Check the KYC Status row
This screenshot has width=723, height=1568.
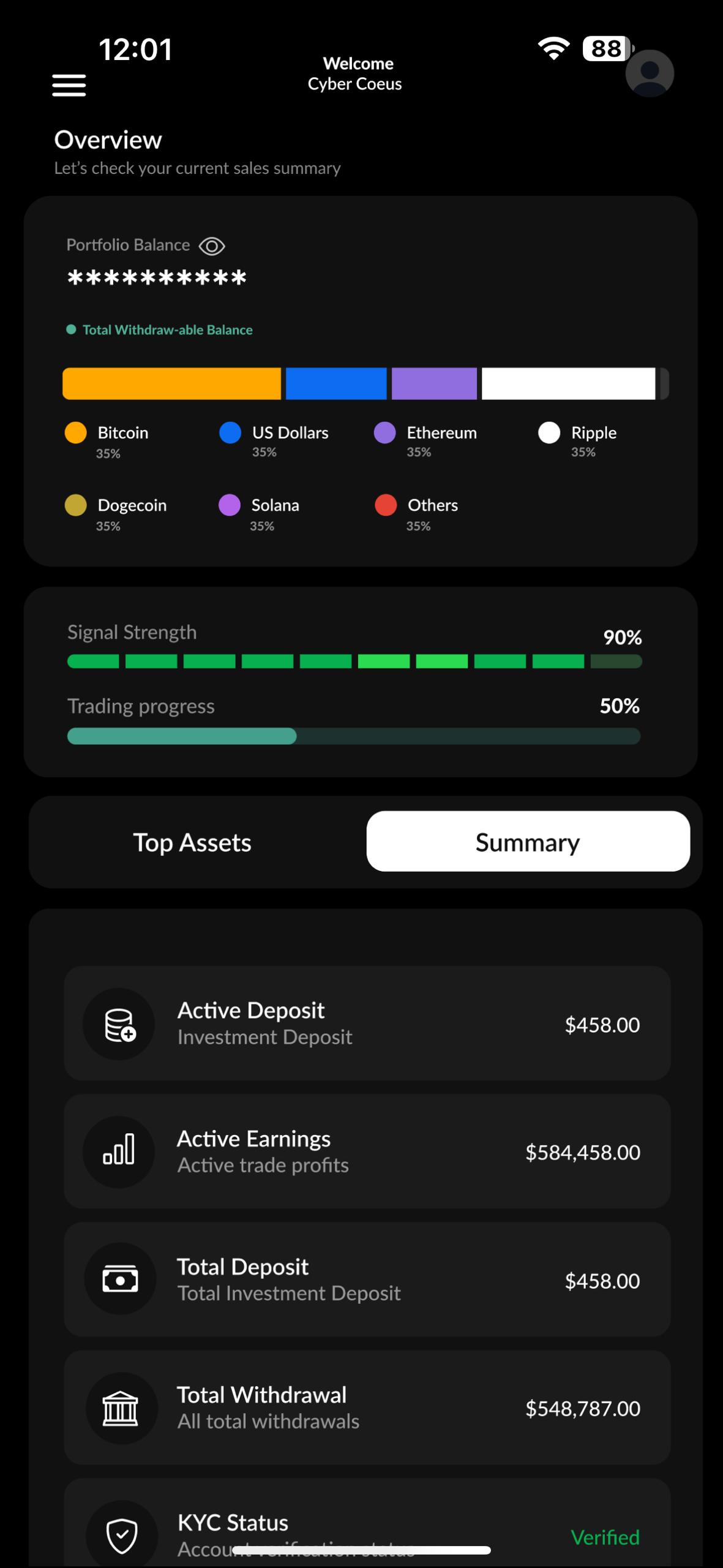pyautogui.click(x=367, y=1524)
